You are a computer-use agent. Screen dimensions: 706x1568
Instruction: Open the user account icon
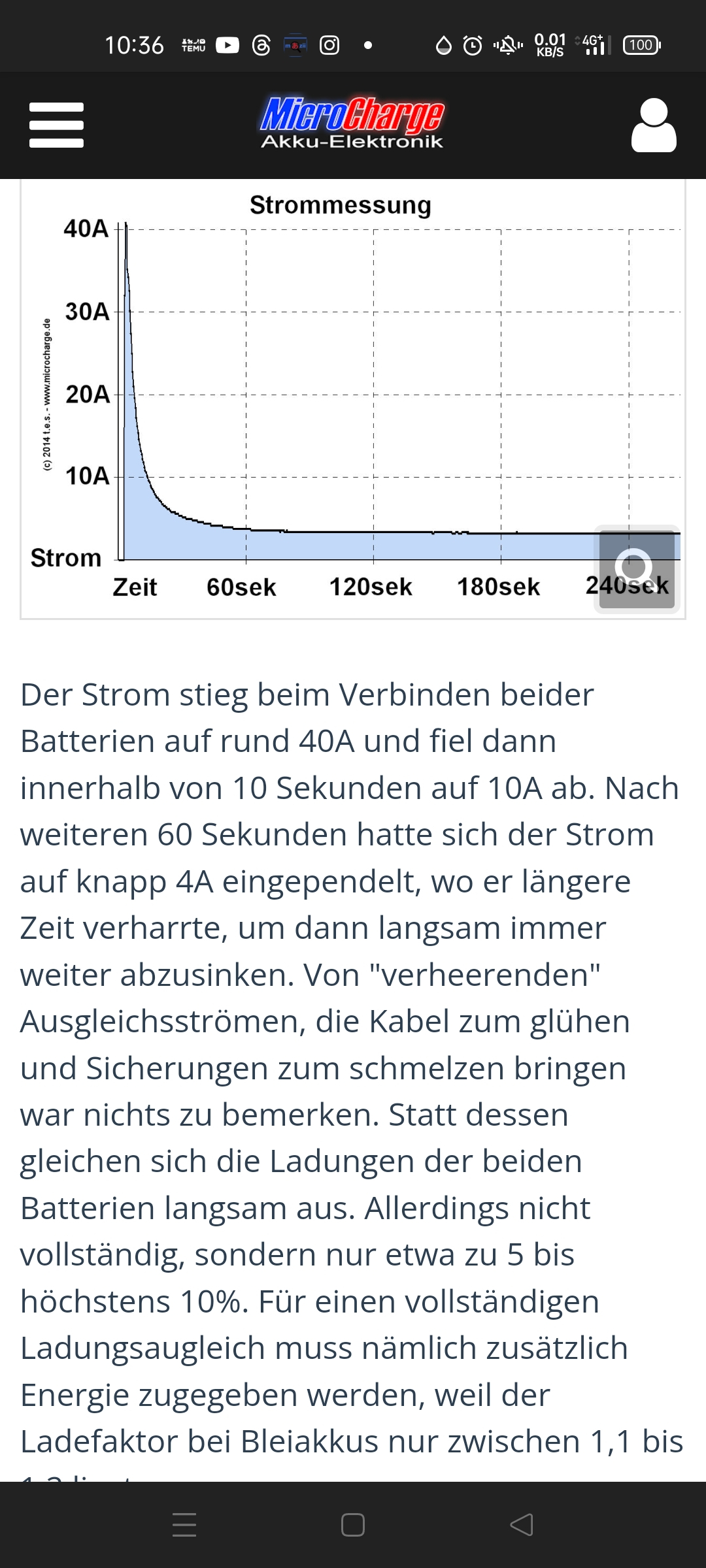point(654,125)
